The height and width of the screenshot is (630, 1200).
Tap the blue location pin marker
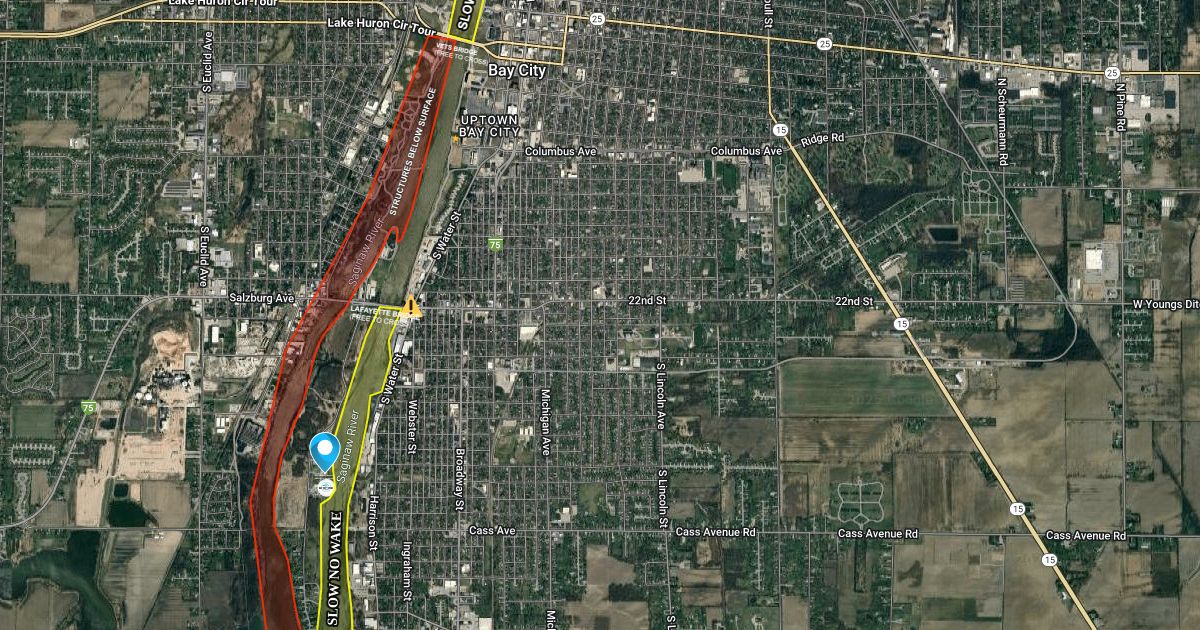coord(323,450)
